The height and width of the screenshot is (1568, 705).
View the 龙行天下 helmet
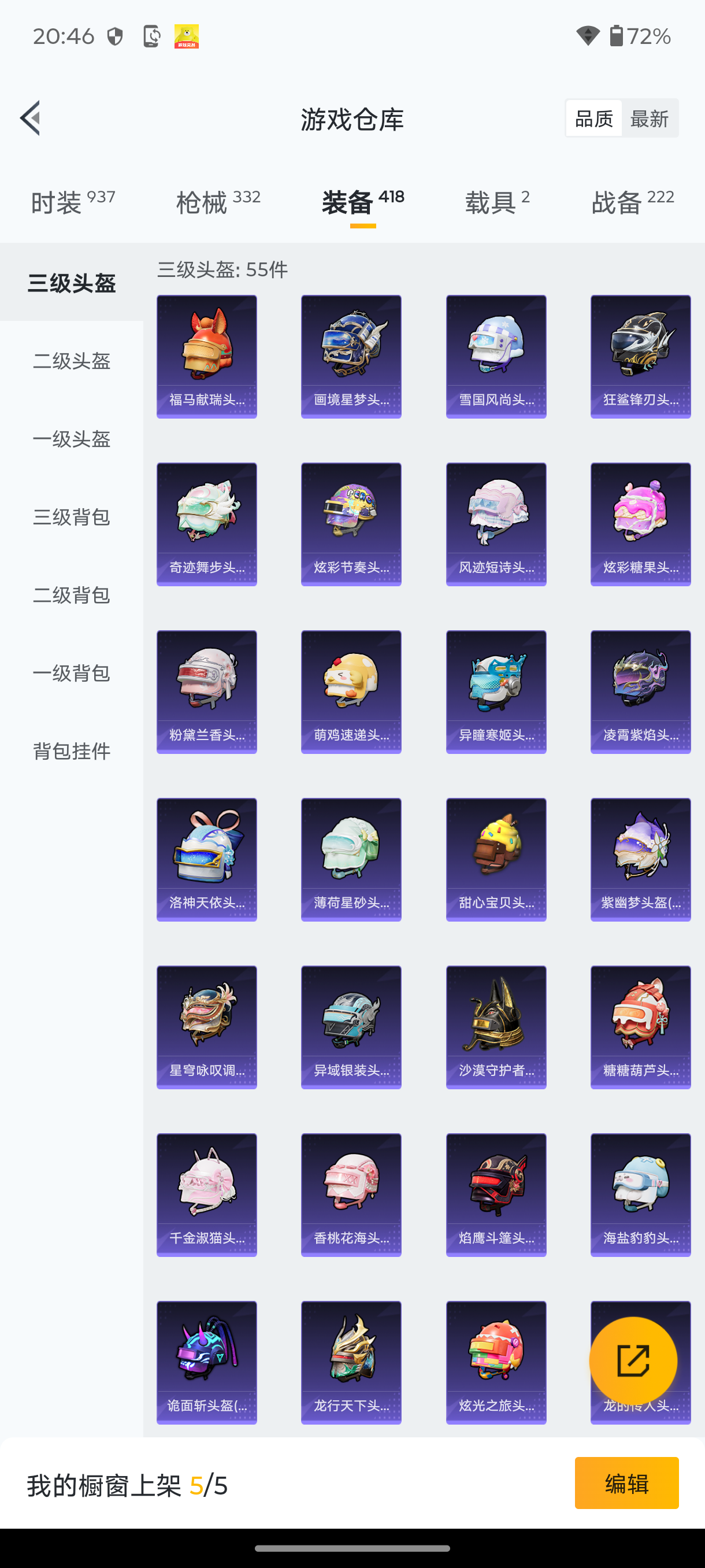point(351,1362)
